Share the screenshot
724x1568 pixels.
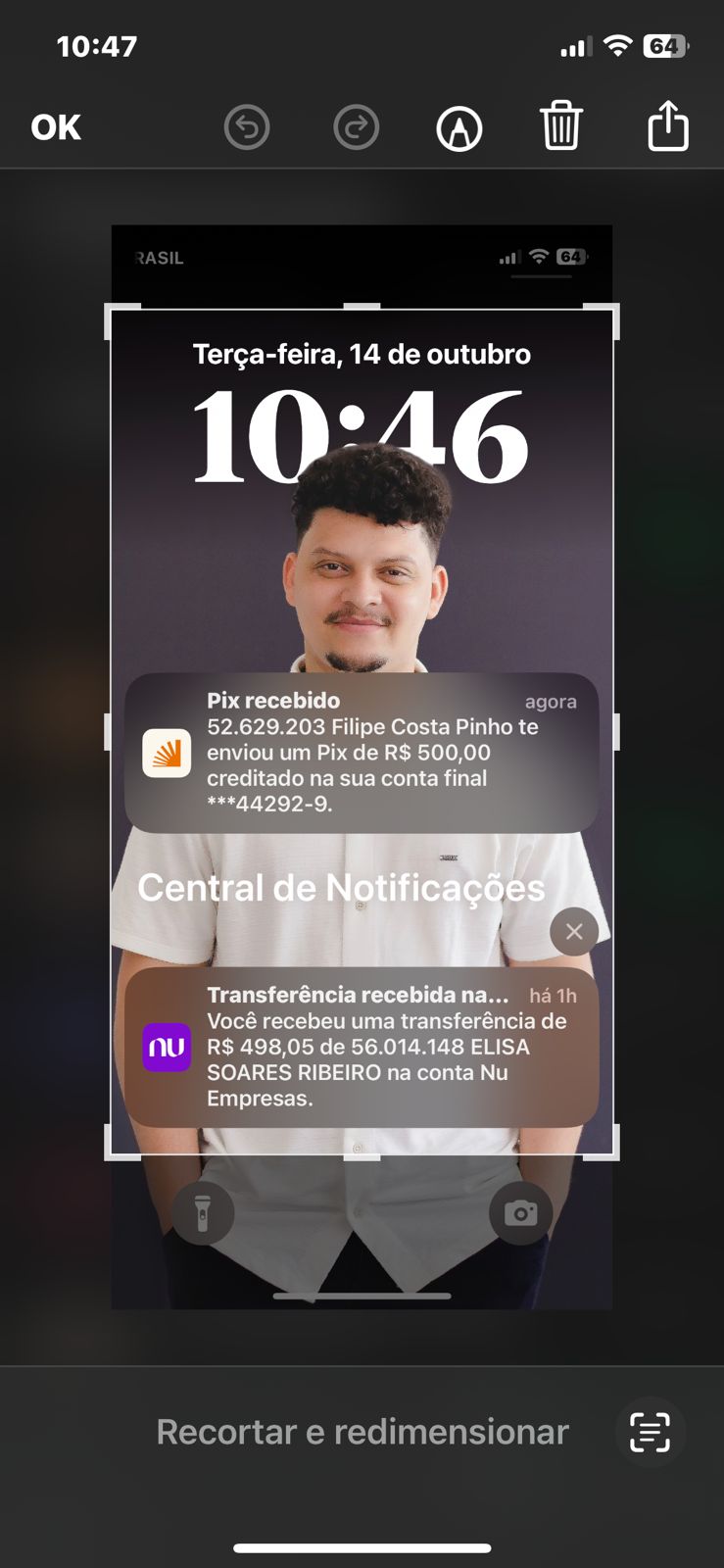point(668,125)
